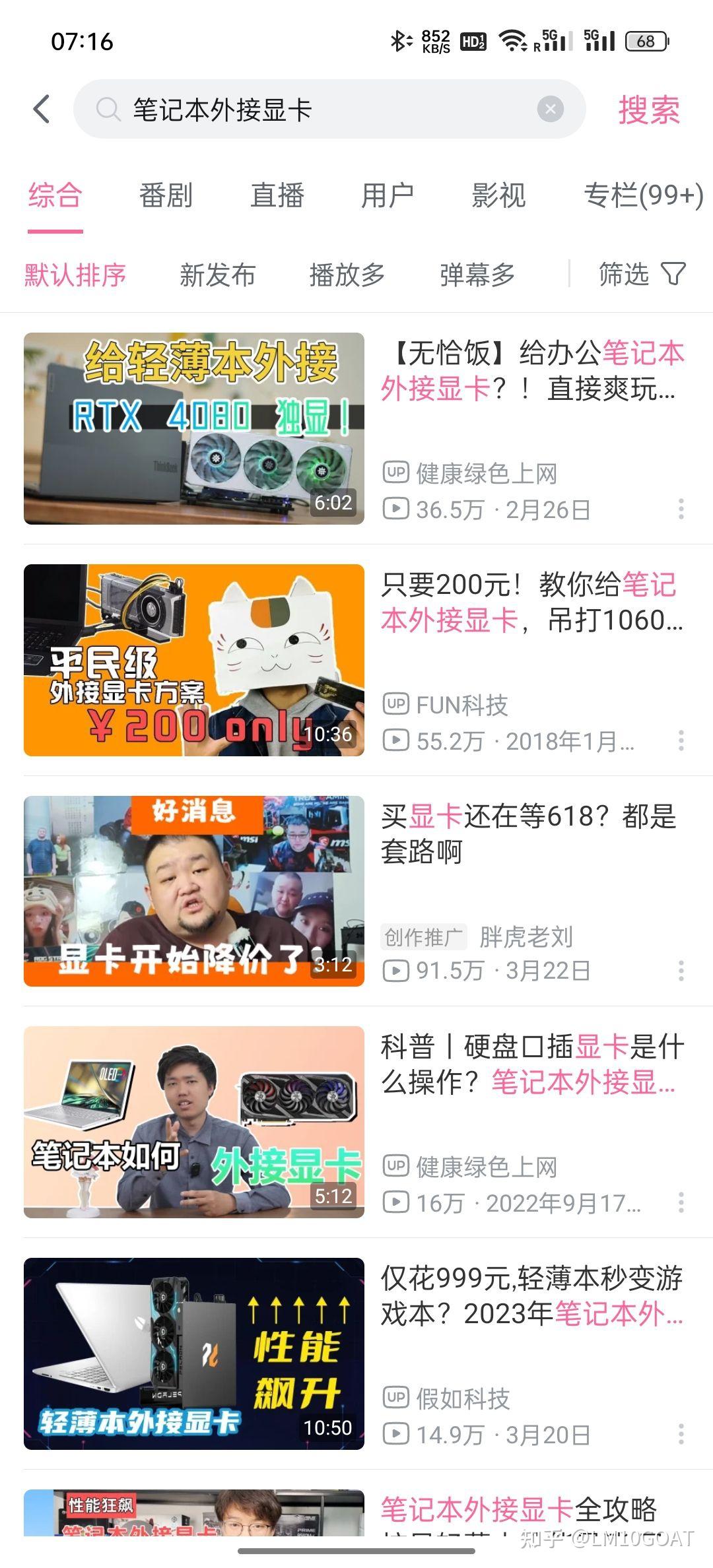Select 新发布 sorting option

pyautogui.click(x=218, y=276)
